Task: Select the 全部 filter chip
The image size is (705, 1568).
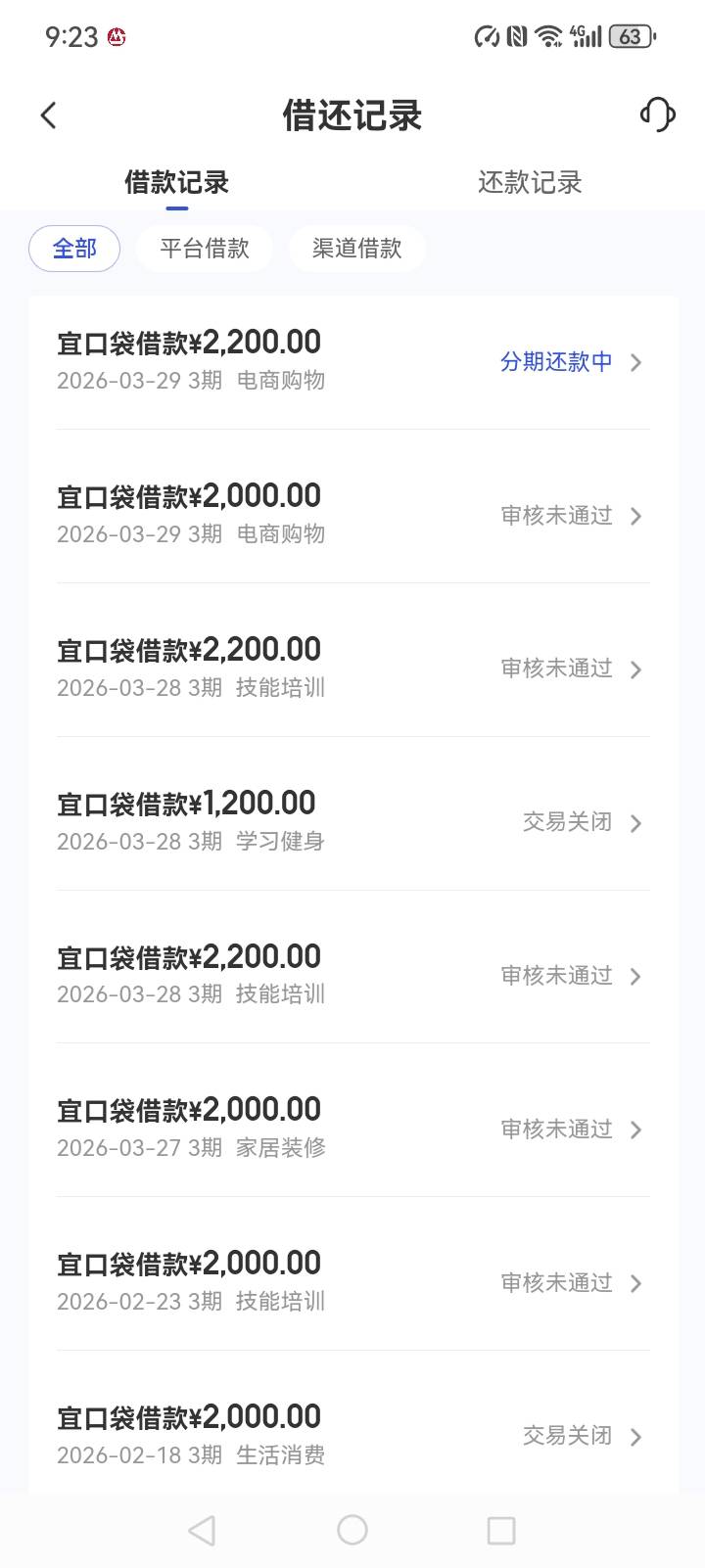Action: [x=74, y=249]
